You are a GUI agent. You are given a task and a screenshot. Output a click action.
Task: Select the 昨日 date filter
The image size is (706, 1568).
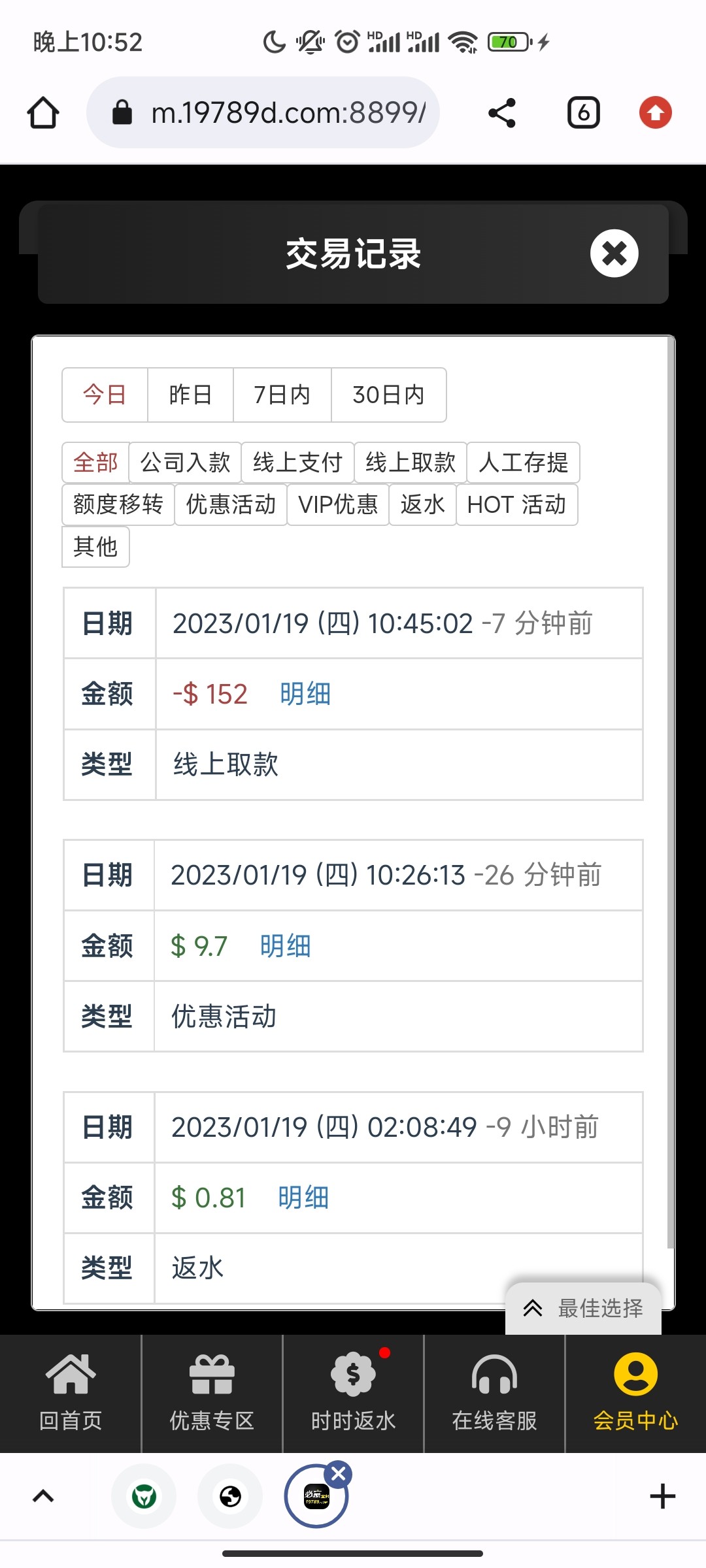point(190,395)
